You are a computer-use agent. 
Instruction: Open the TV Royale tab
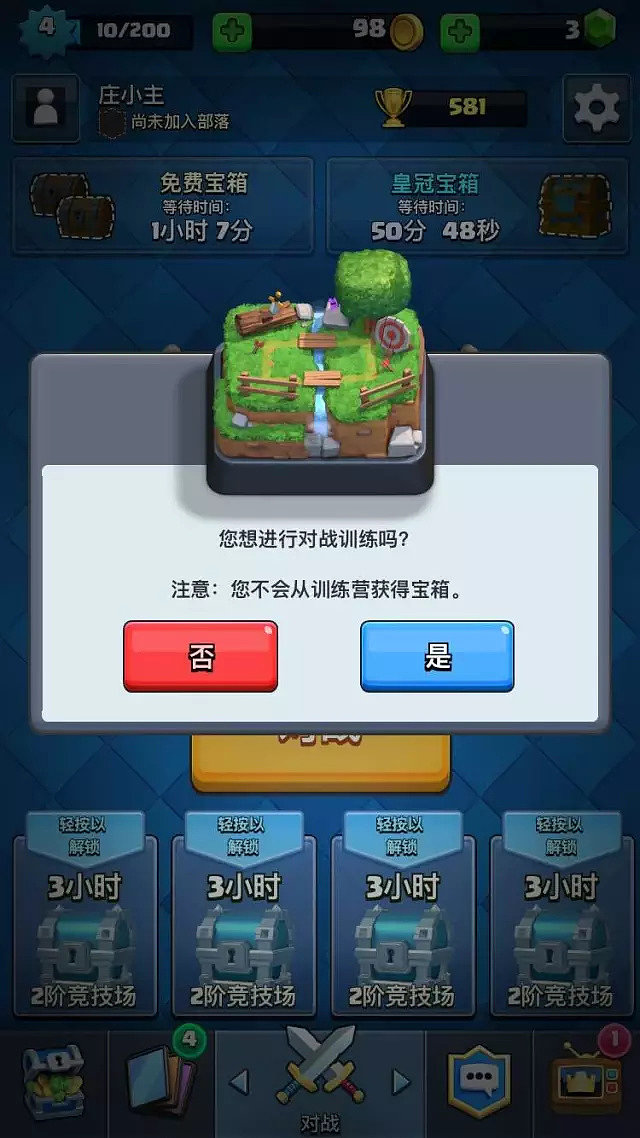(586, 1084)
